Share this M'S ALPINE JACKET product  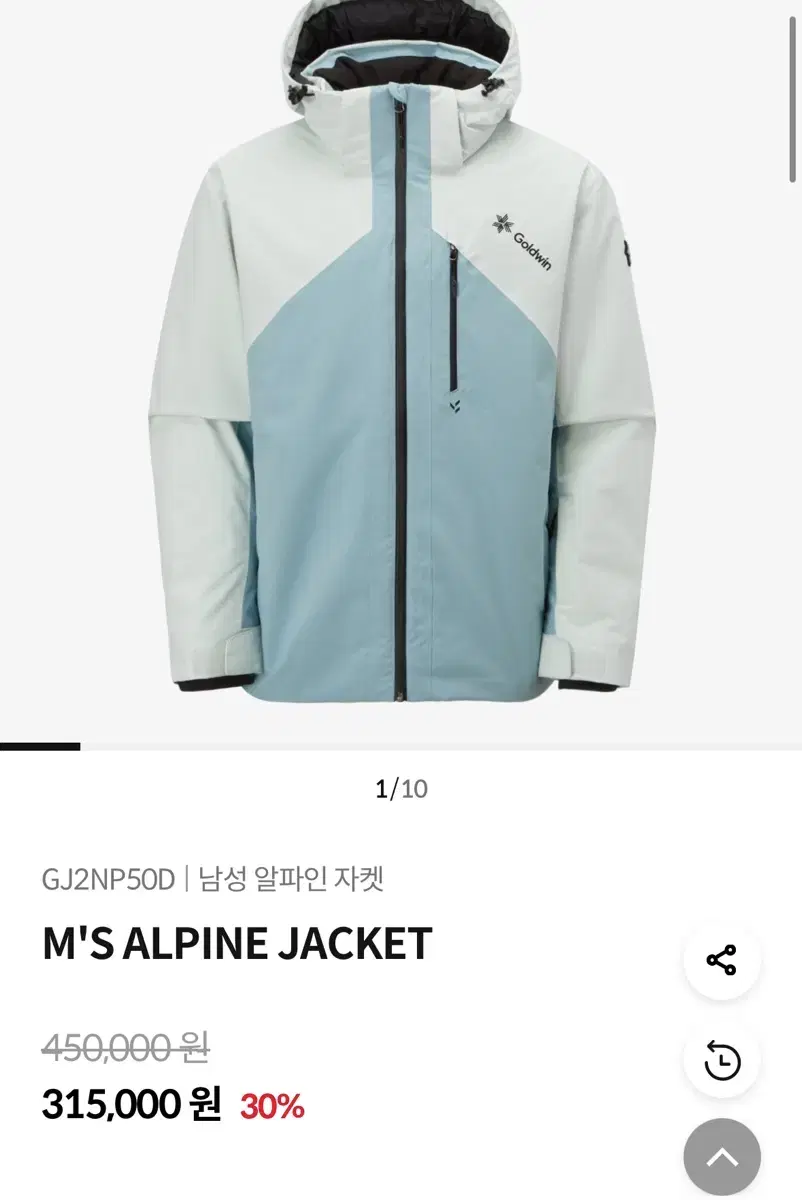coord(721,960)
